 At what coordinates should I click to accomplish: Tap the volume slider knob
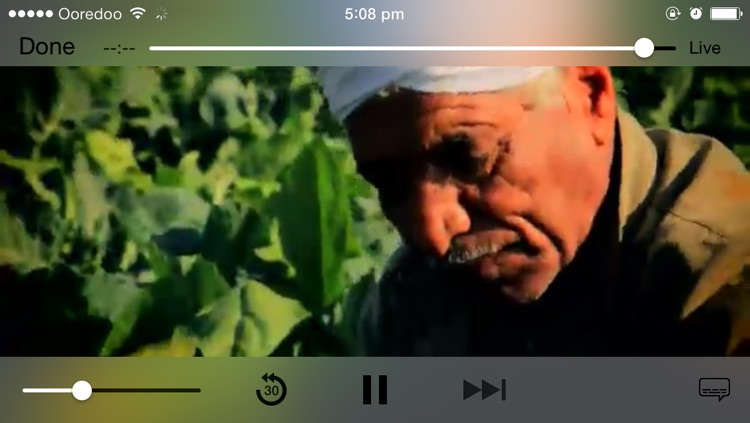82,390
